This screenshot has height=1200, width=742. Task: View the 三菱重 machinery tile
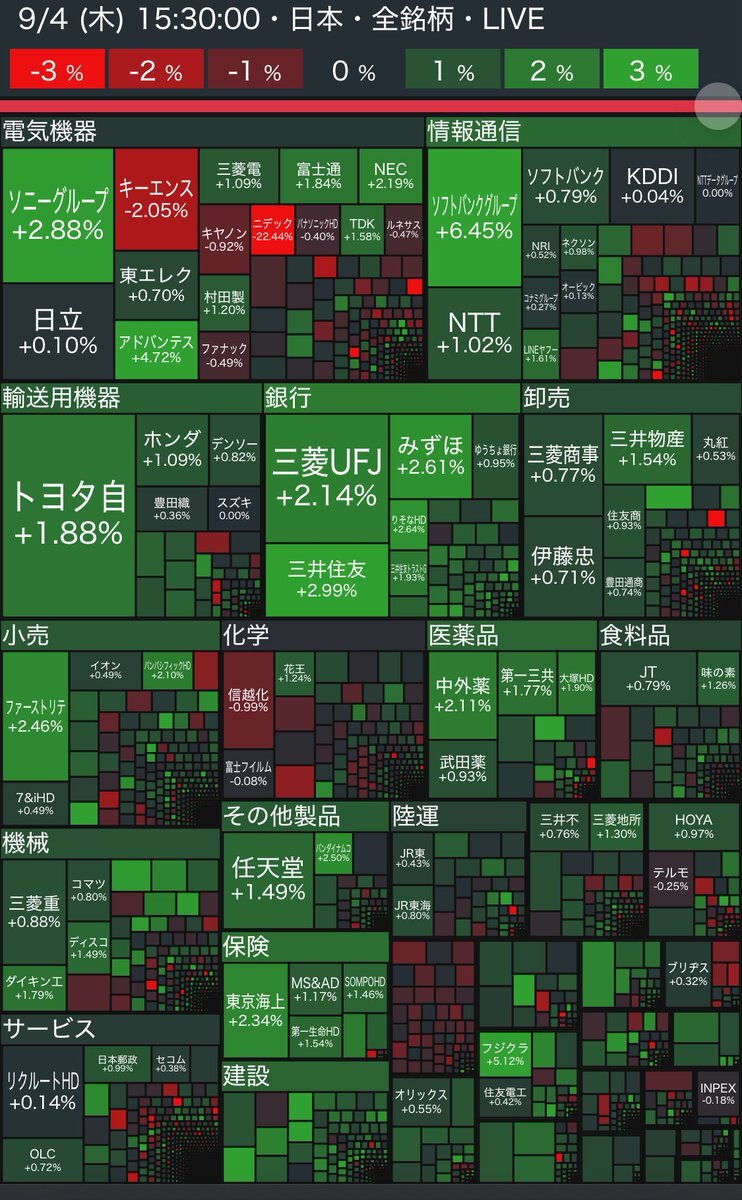click(35, 911)
